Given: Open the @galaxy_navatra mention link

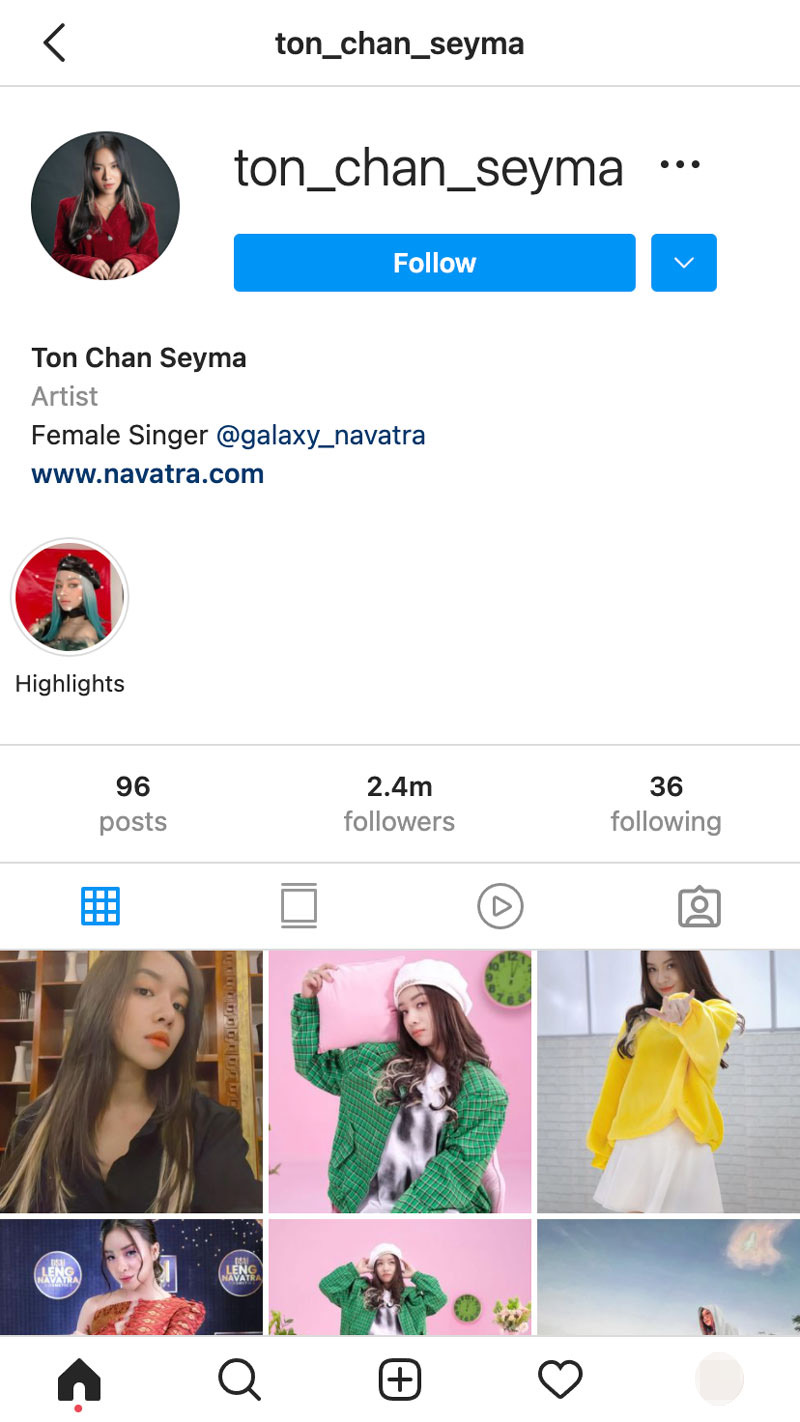Looking at the screenshot, I should click(321, 436).
